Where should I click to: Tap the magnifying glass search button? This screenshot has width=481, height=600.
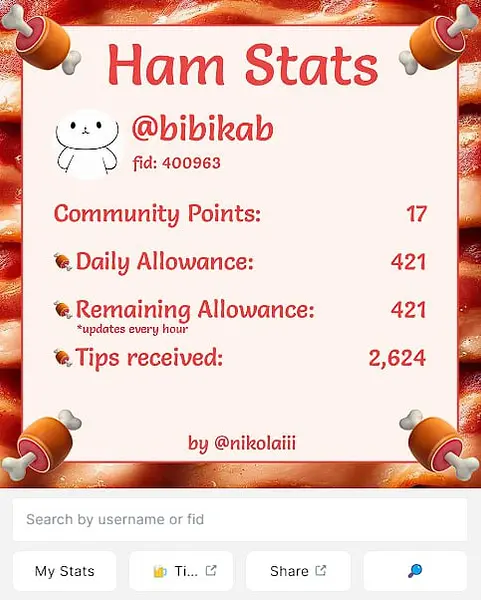click(x=415, y=571)
